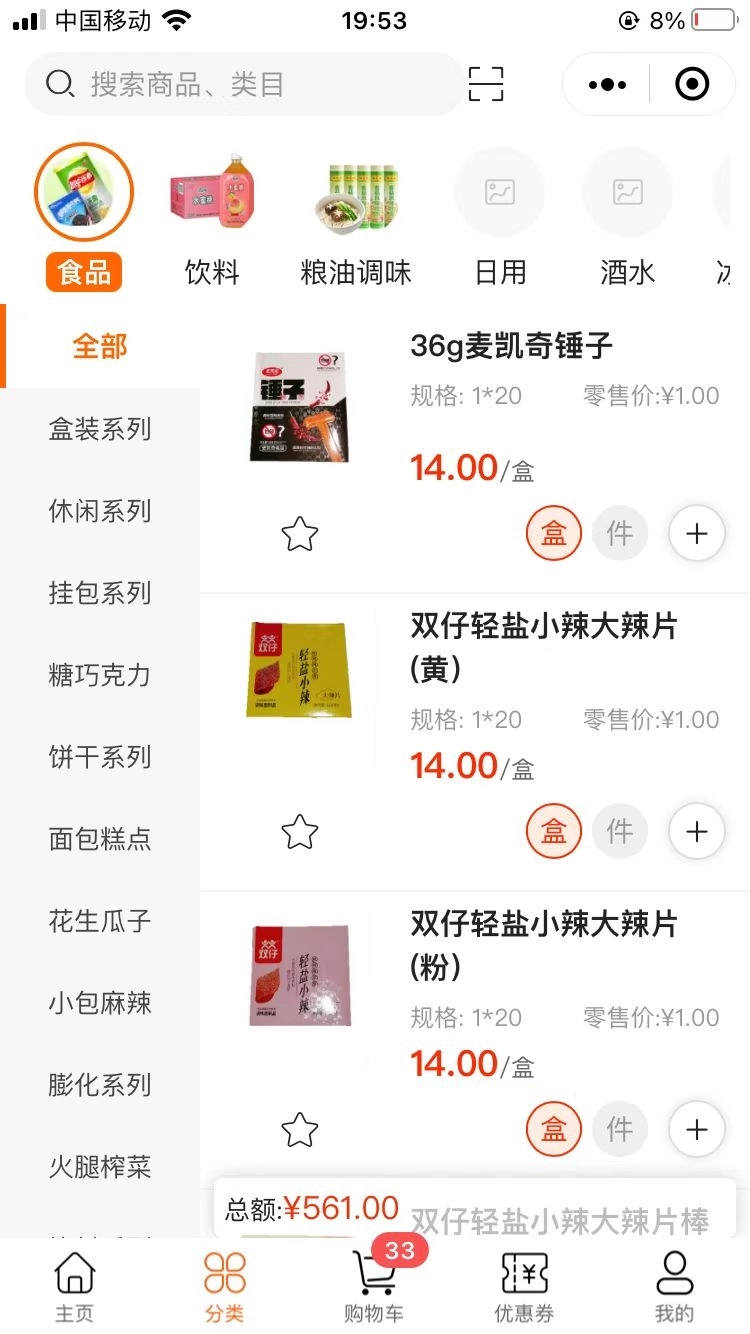The width and height of the screenshot is (750, 1334).
Task: Open the 饮料 drinks category icon
Action: pos(211,193)
